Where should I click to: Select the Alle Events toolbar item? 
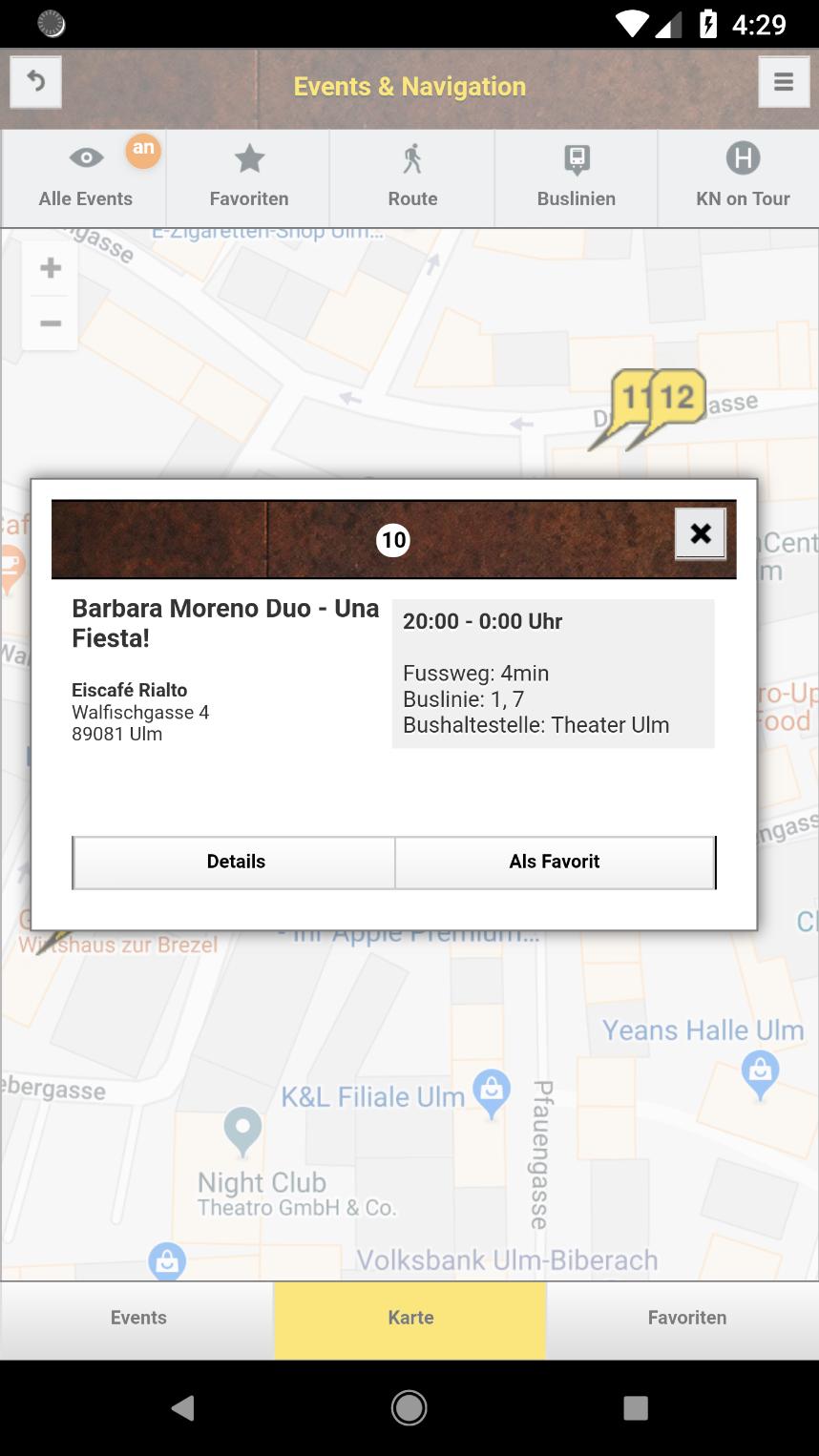pos(85,178)
